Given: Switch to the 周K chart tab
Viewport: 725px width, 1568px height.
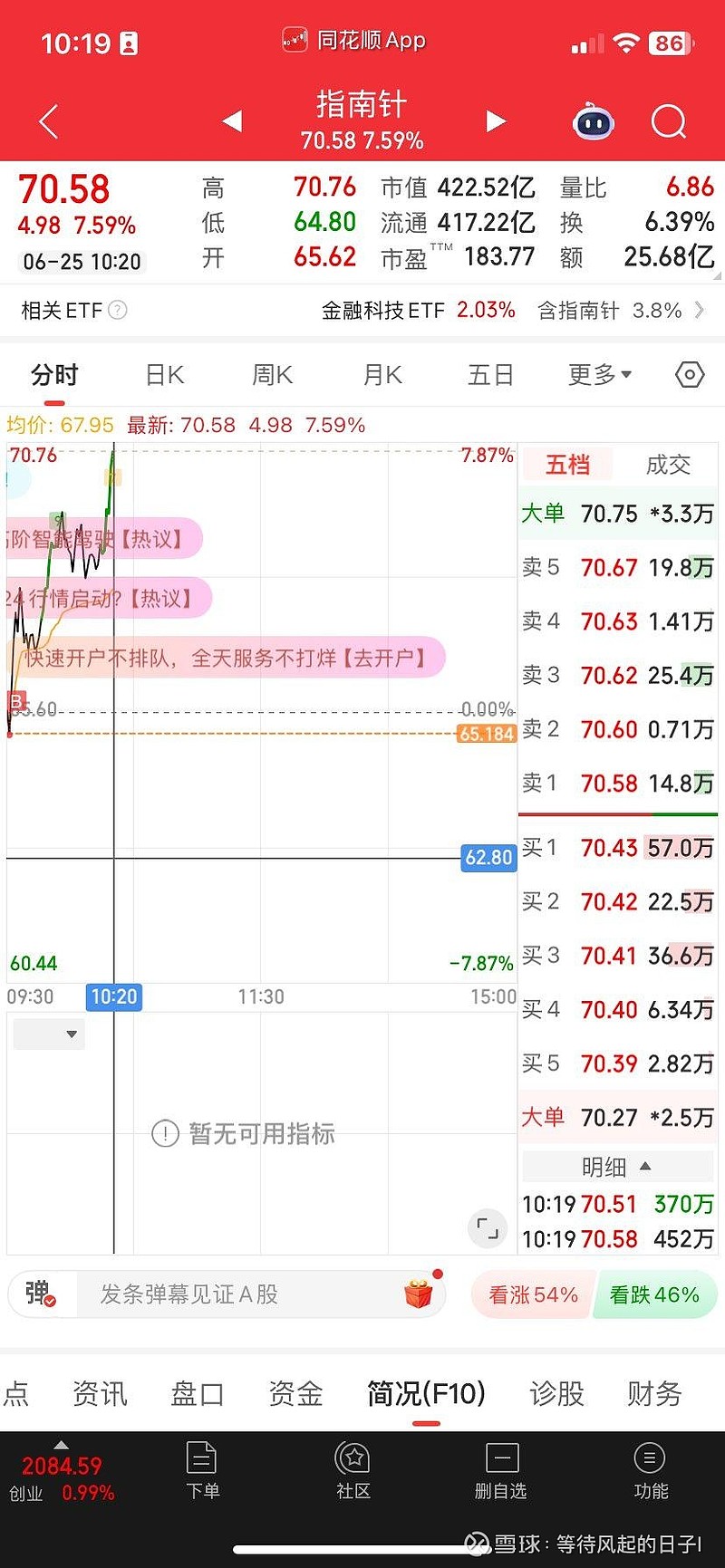Looking at the screenshot, I should point(272,375).
